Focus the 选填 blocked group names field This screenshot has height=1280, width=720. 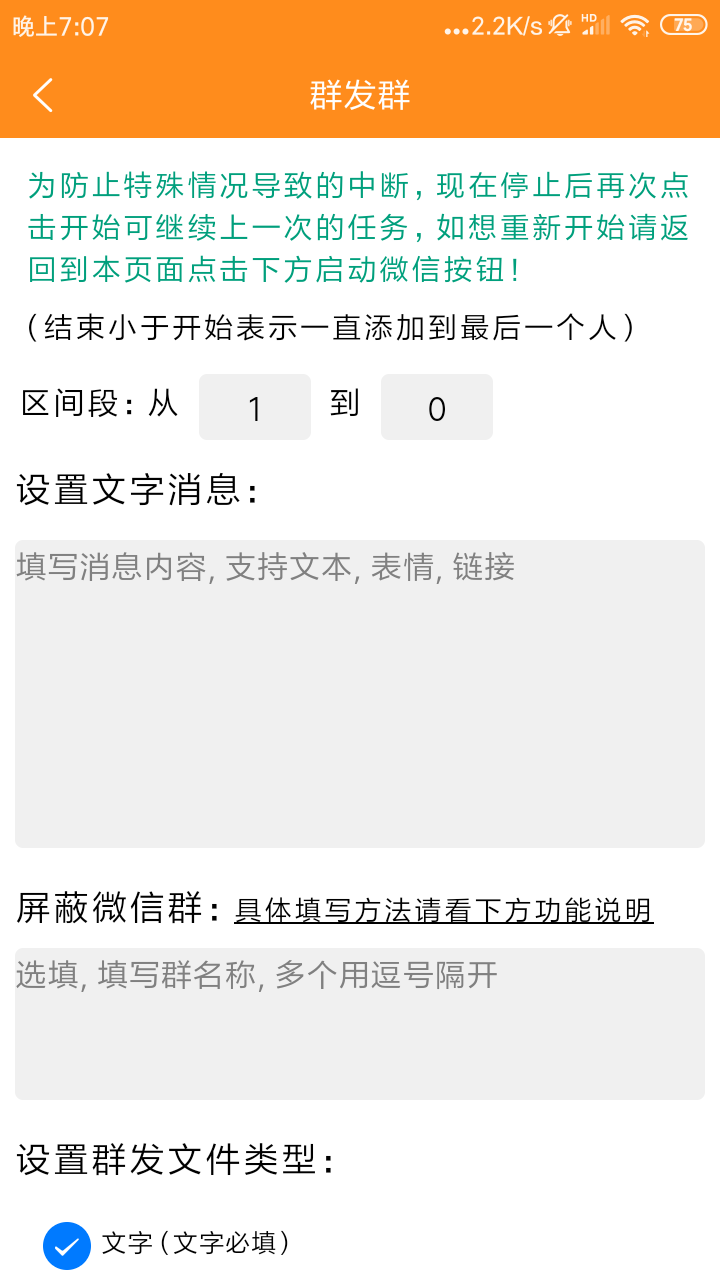[360, 1024]
